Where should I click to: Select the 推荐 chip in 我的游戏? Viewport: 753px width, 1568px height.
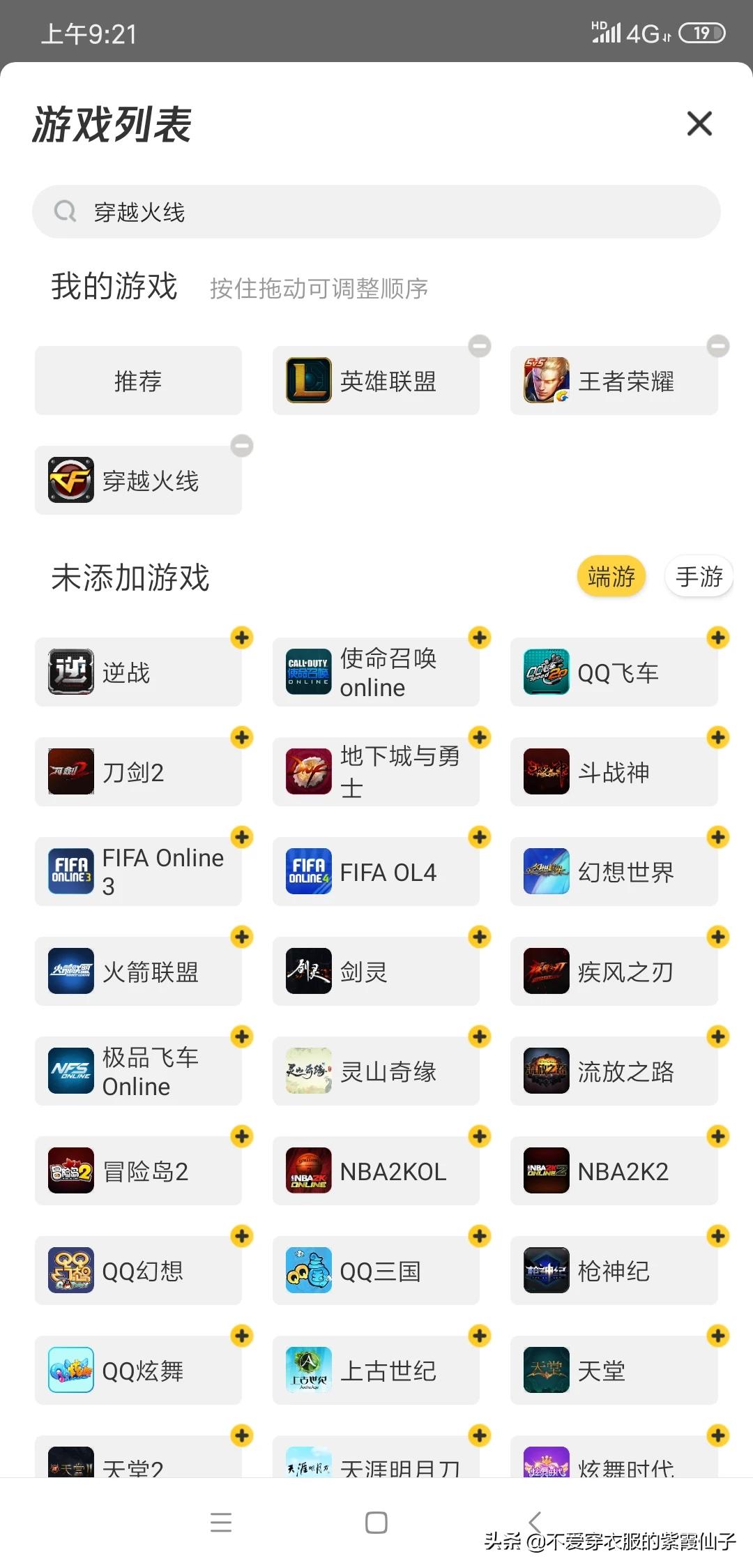138,381
